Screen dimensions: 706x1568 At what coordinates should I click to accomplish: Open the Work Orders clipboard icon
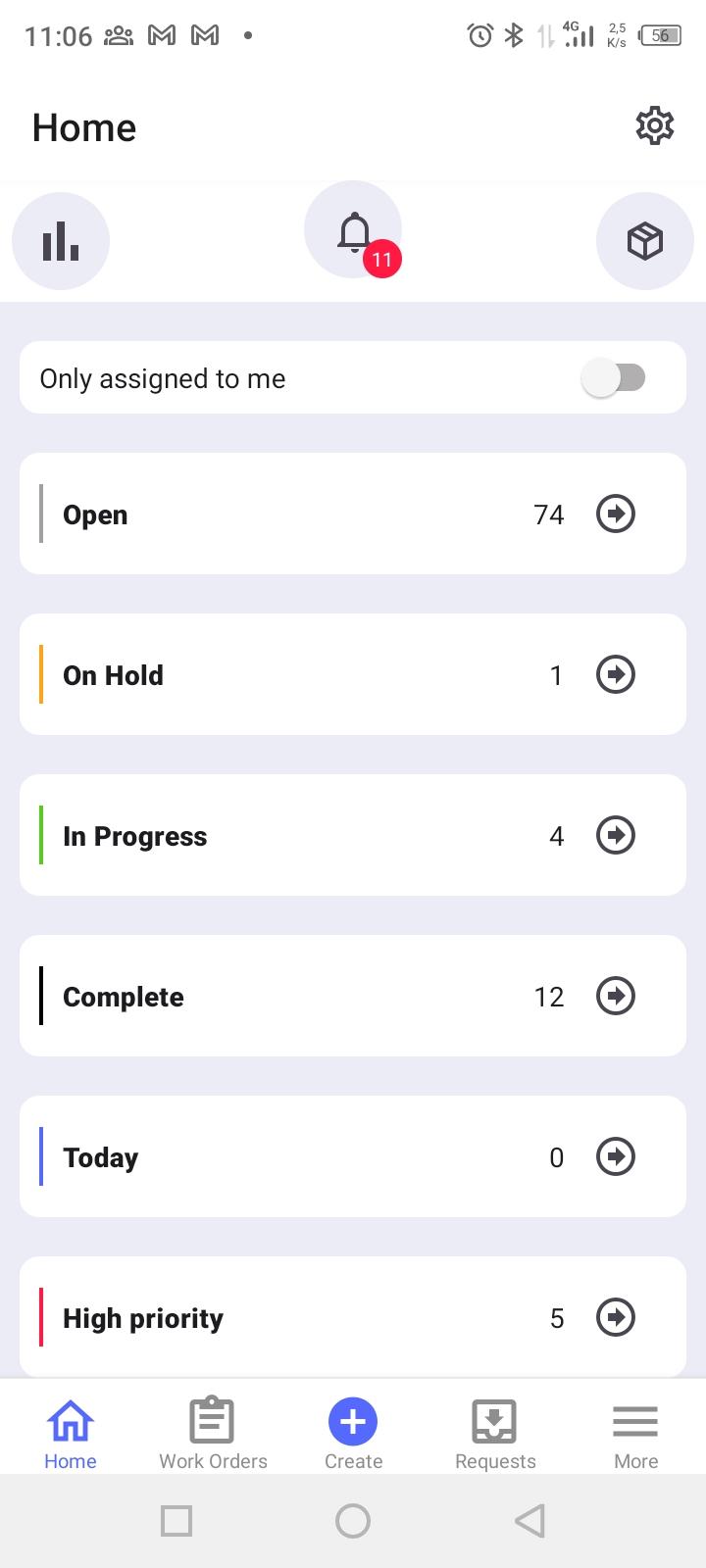coord(212,1419)
